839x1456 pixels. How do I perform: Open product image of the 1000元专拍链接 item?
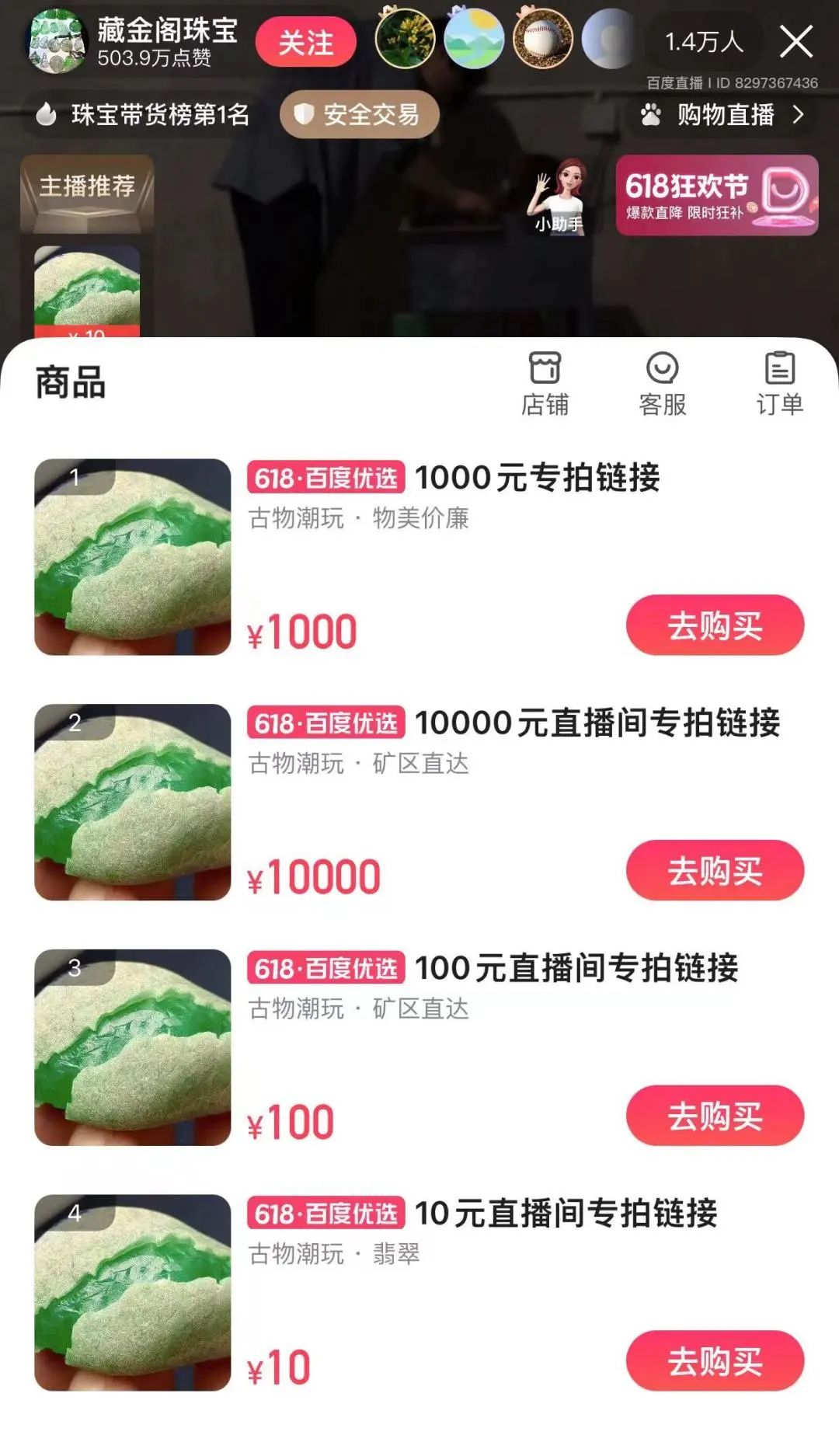tap(133, 557)
